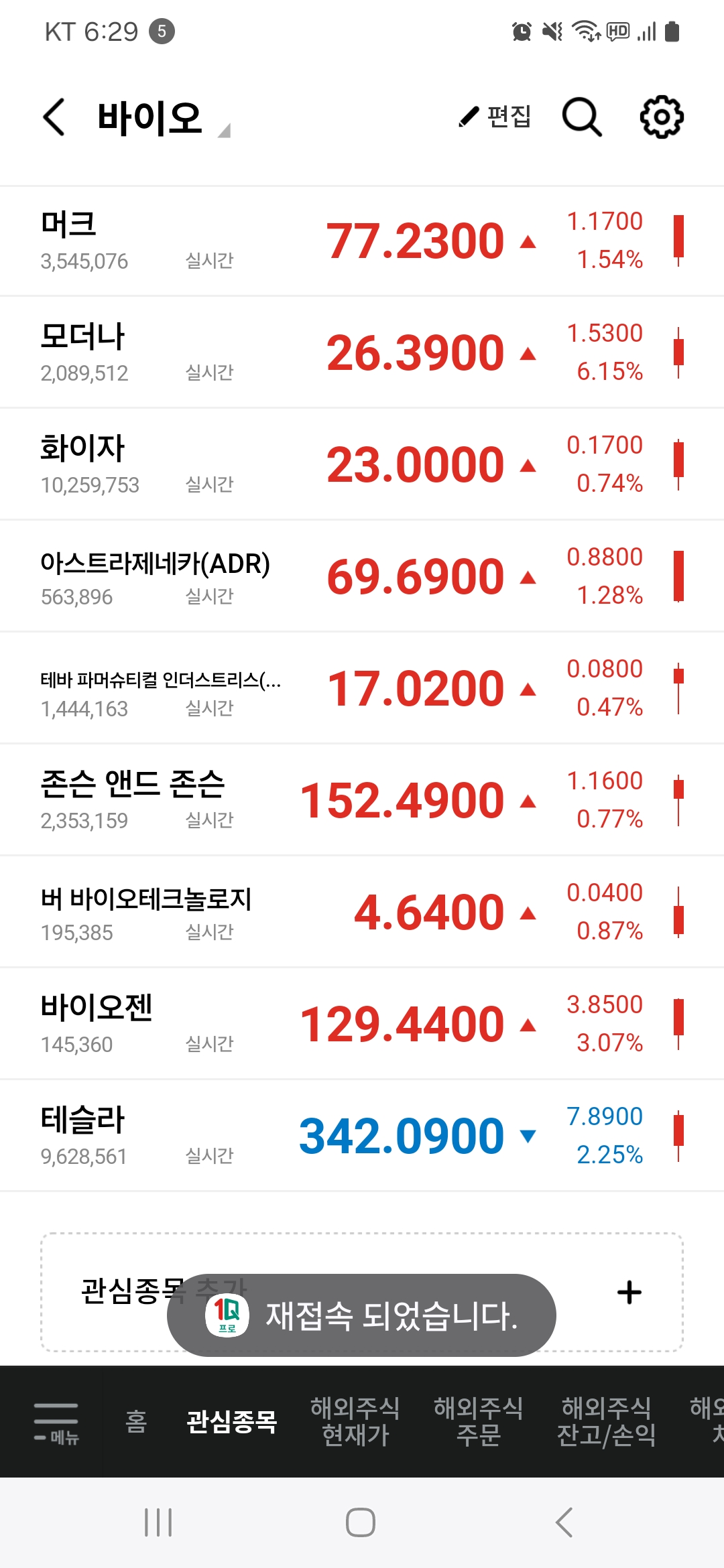The width and height of the screenshot is (724, 1568).
Task: View the 버 바이오테크놀로지 stock row
Action: (x=362, y=913)
